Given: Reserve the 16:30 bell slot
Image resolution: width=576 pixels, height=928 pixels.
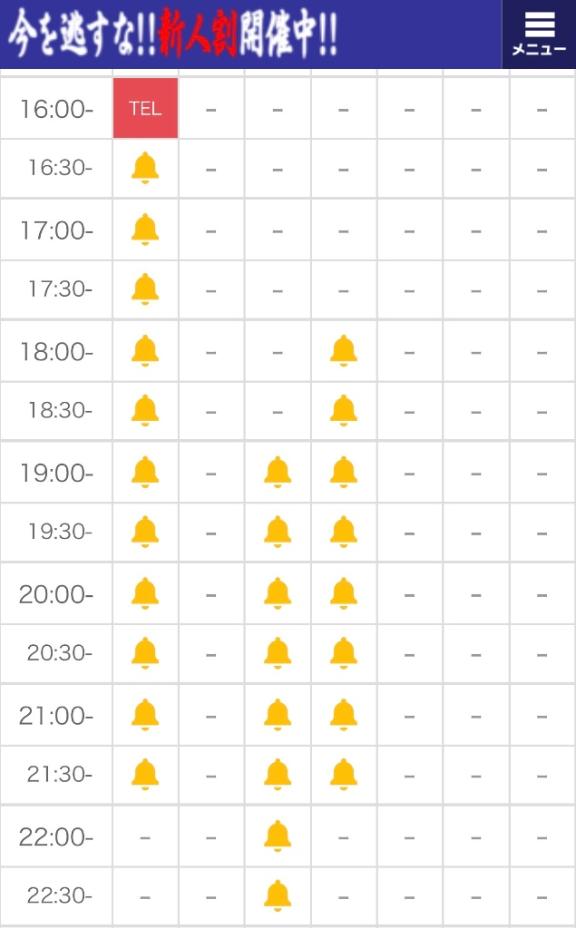Looking at the screenshot, I should pyautogui.click(x=145, y=168).
